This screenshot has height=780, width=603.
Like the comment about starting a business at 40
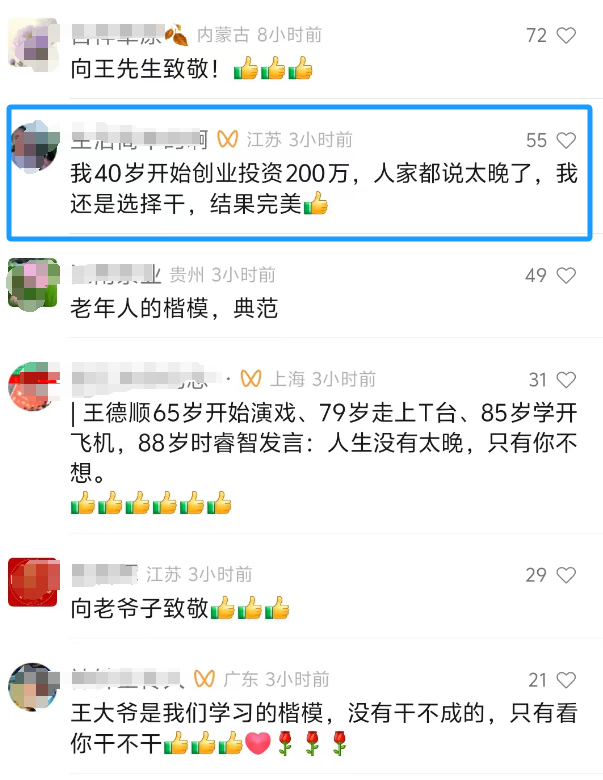566,140
